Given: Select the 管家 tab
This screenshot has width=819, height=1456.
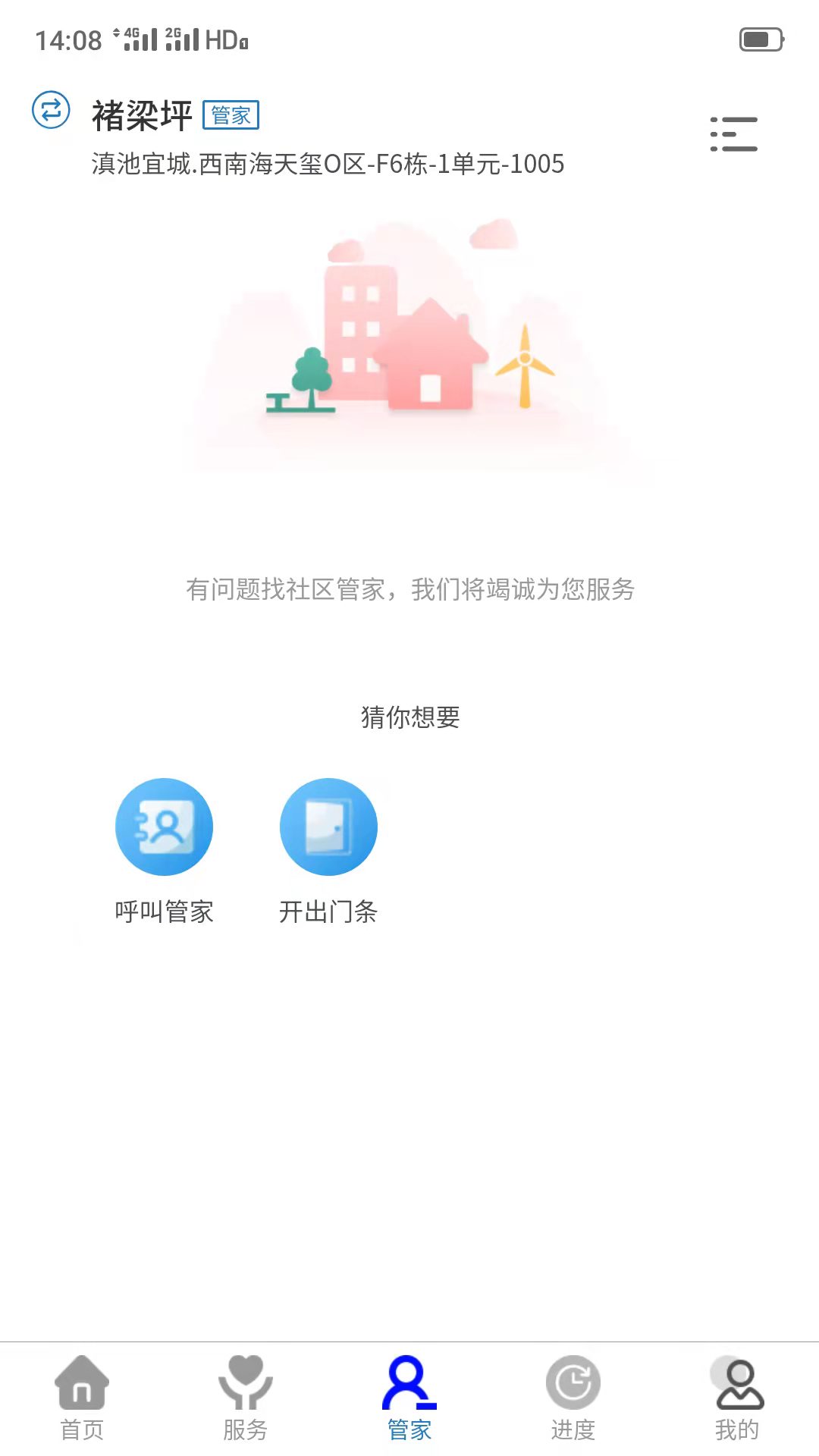Looking at the screenshot, I should 409,1398.
